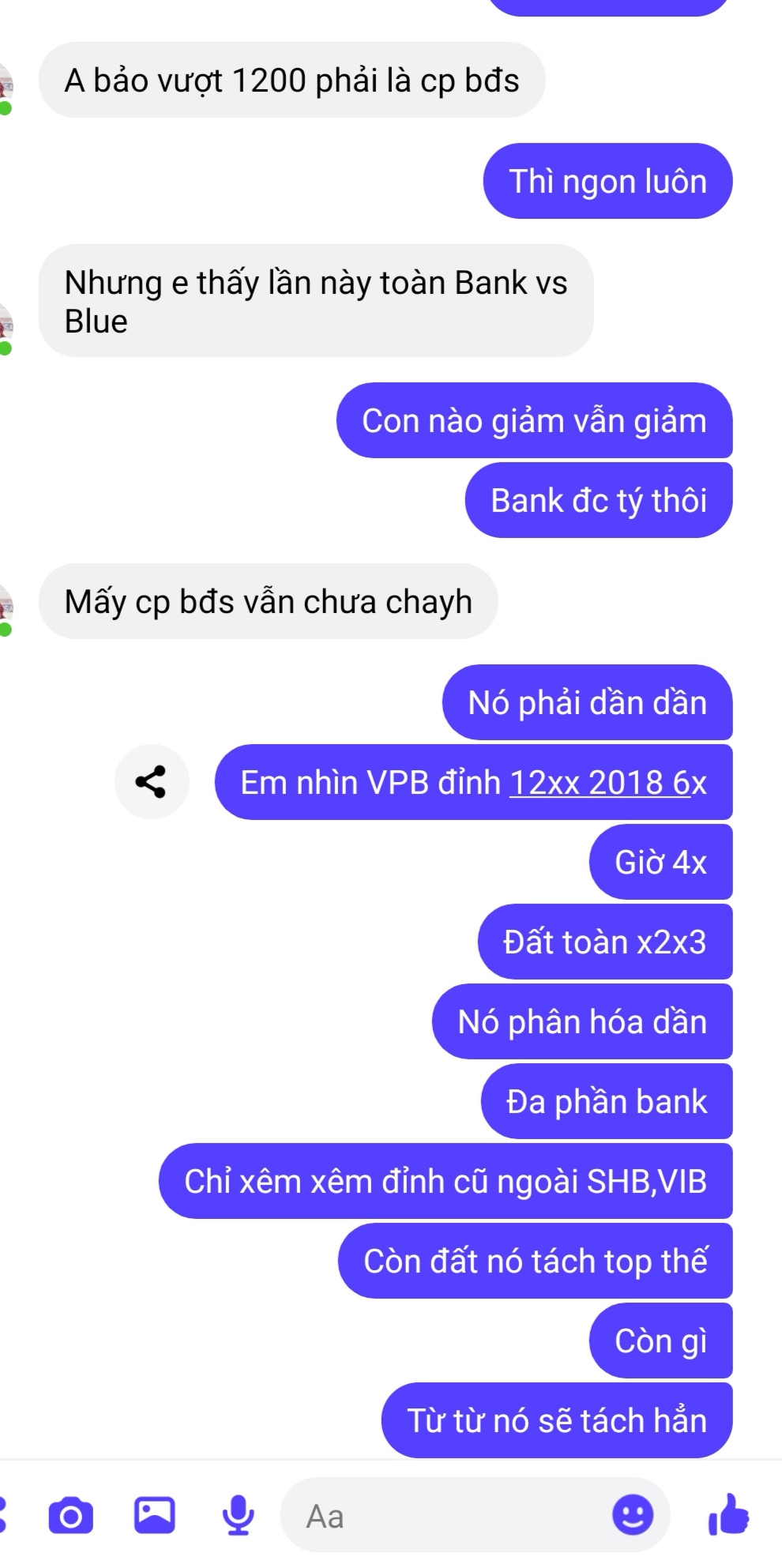Open the emoji picker
782x1568 pixels.
[x=633, y=1514]
